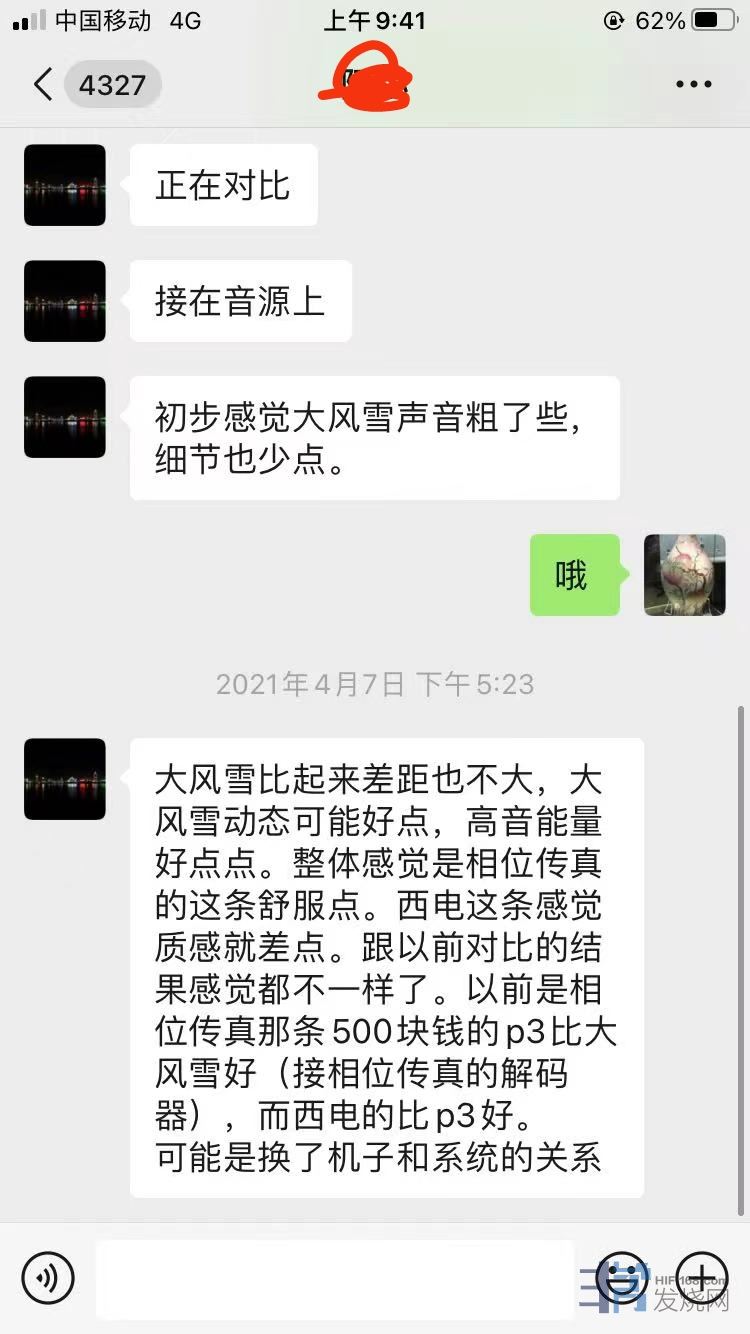Open contact avatar beside 正在对比 message

click(65, 185)
